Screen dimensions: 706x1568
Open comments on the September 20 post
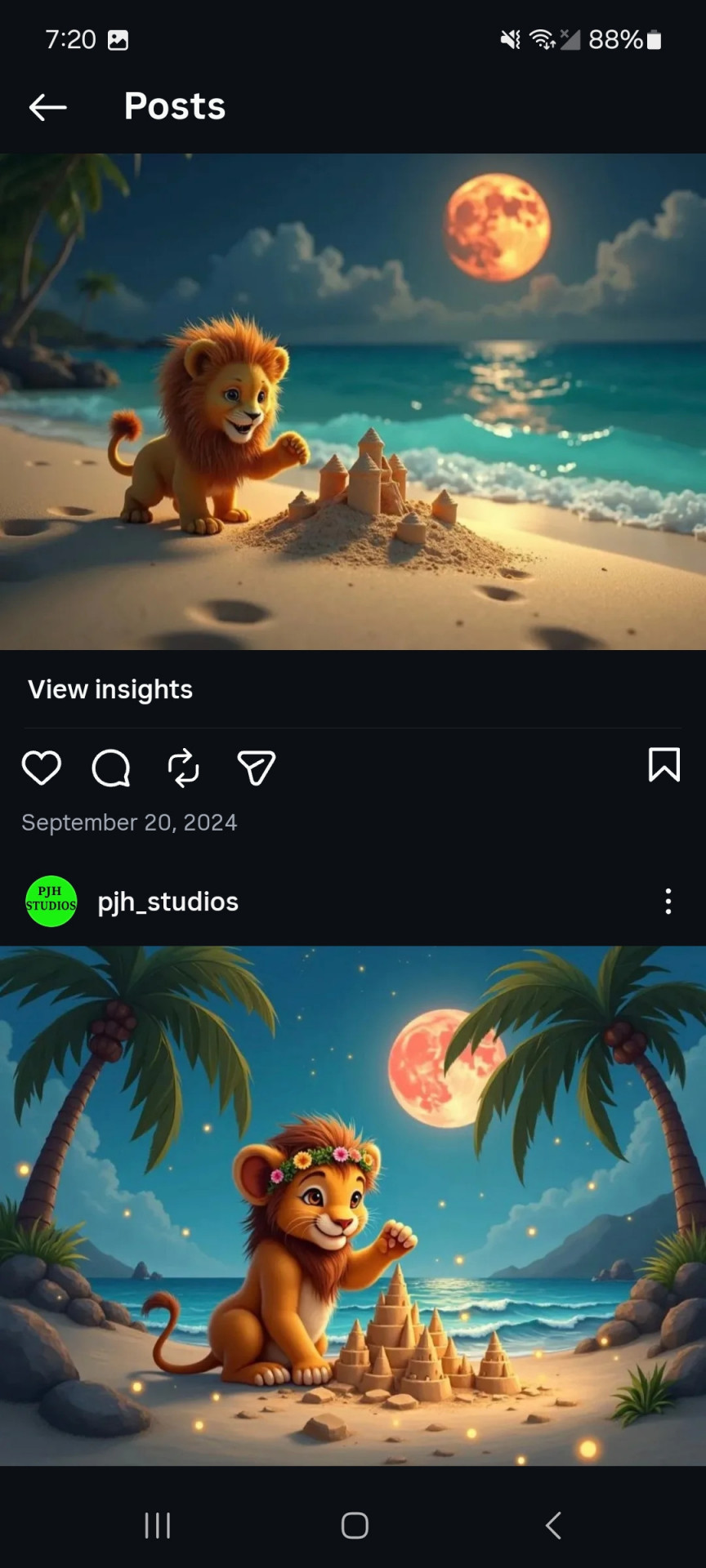click(111, 768)
